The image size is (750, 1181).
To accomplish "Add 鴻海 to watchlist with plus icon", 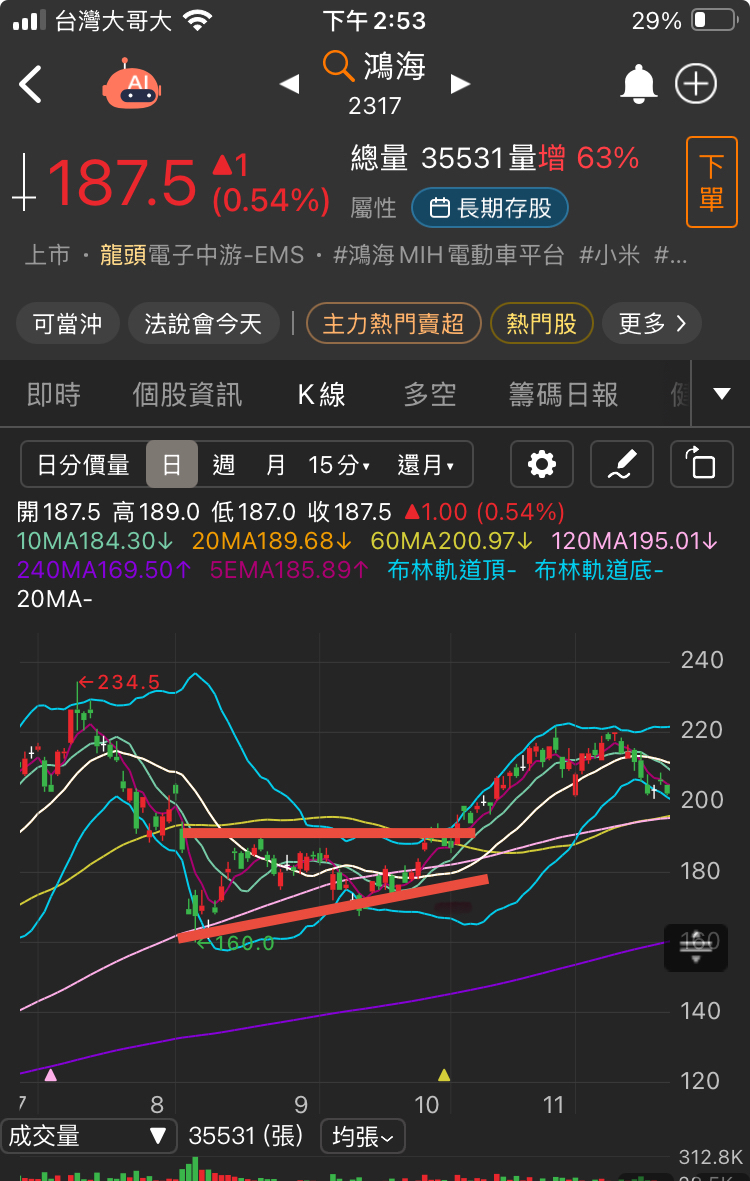I will click(696, 85).
